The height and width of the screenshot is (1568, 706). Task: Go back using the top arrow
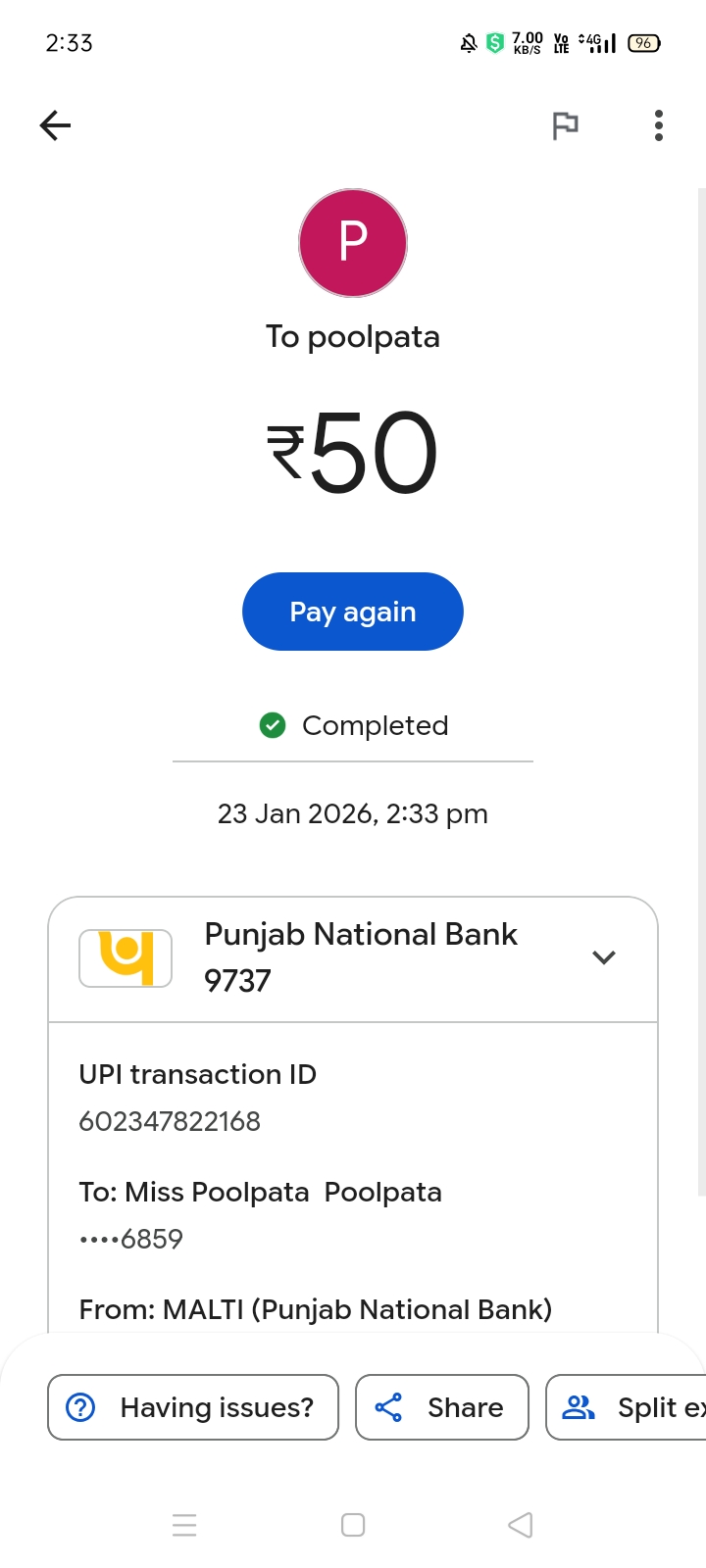[56, 125]
